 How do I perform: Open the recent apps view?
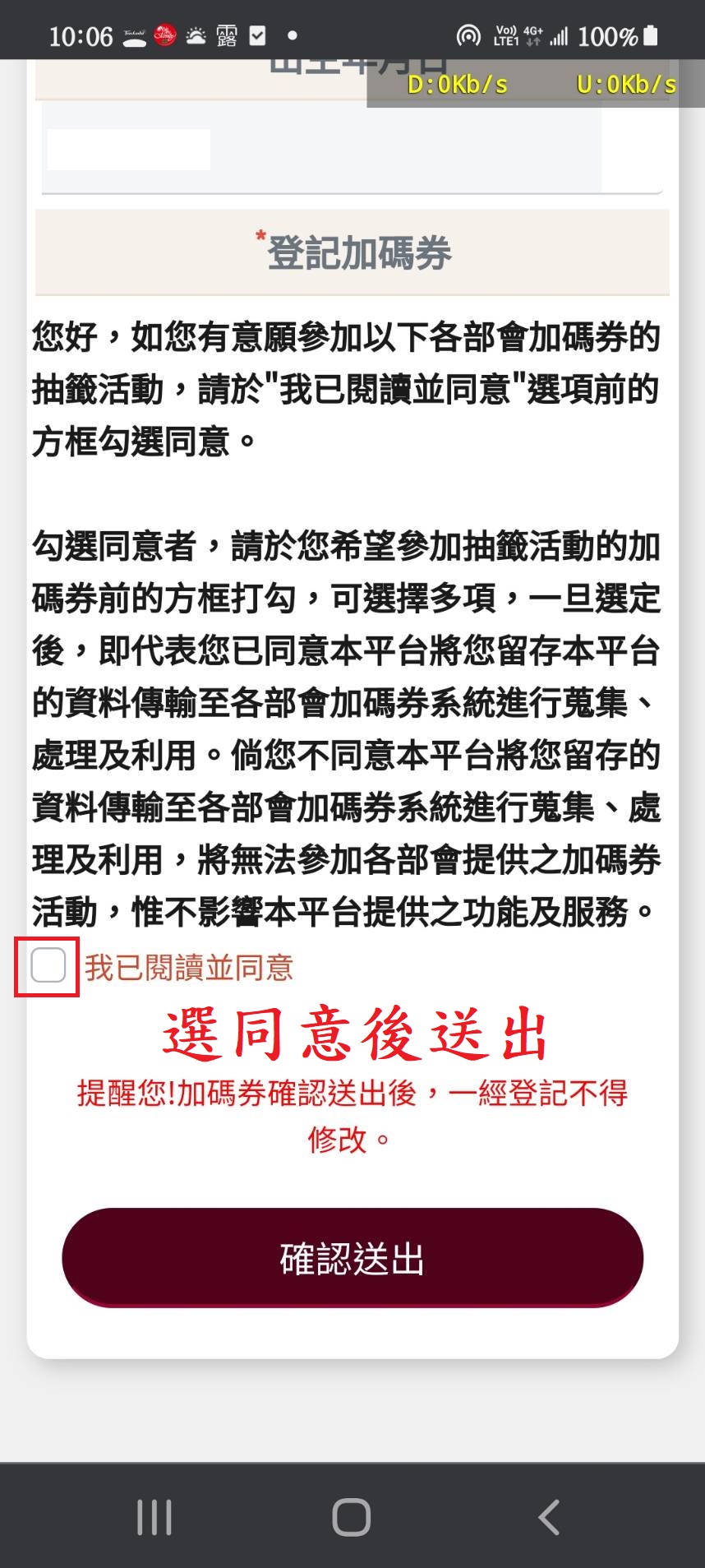(x=154, y=1517)
